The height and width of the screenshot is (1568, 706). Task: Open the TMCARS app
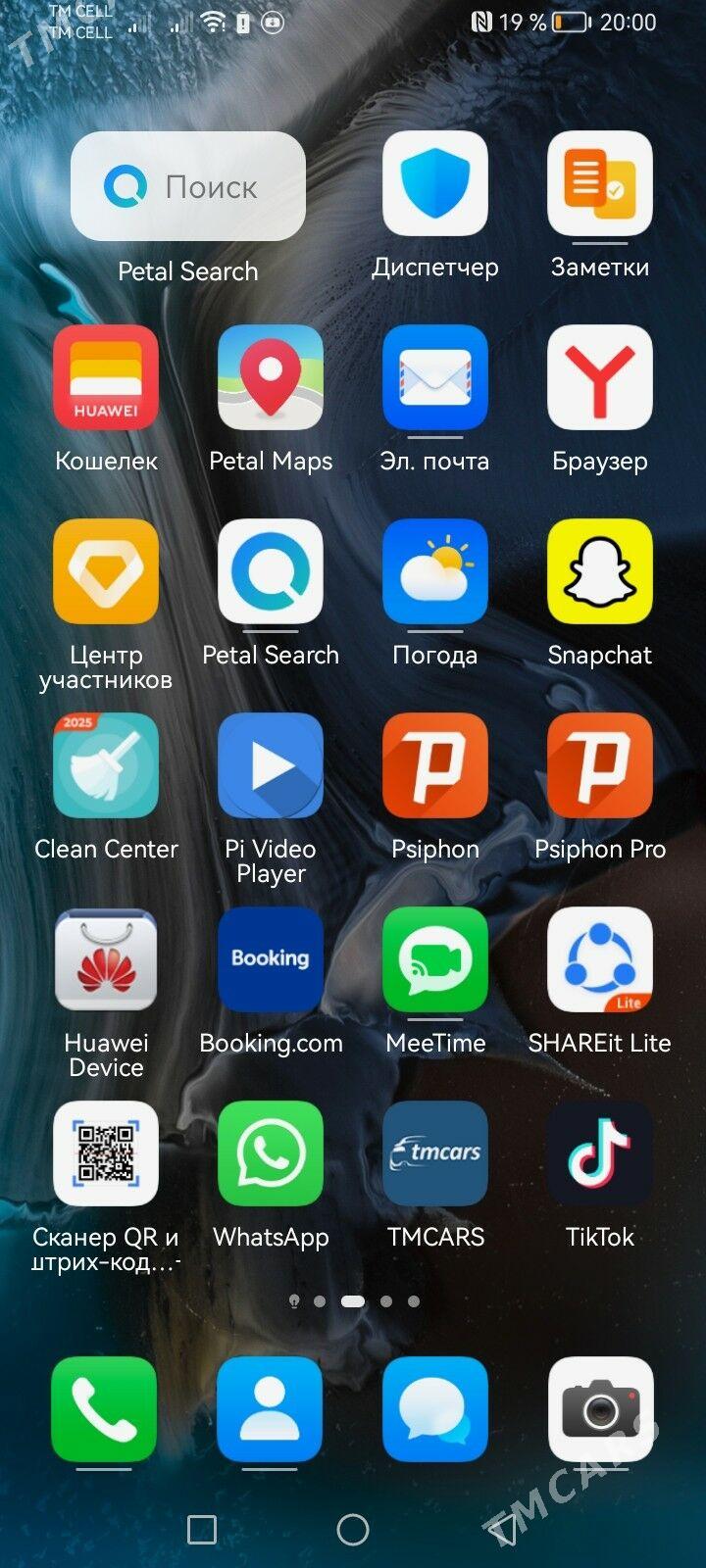(435, 1153)
